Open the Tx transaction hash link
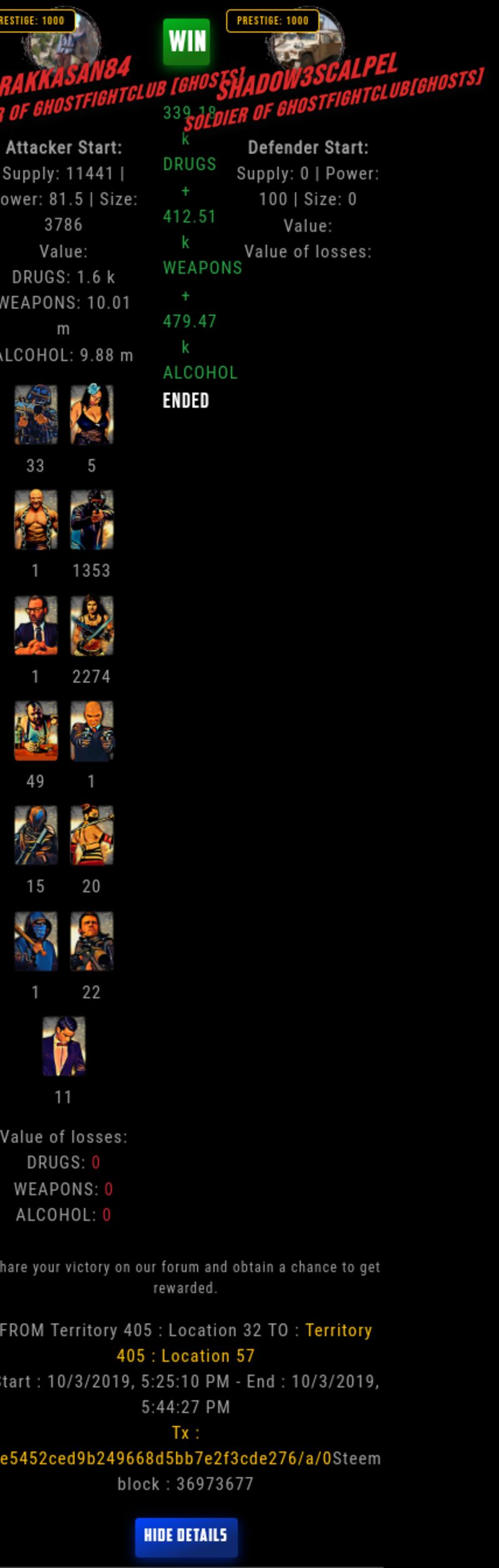Screen dimensions: 499x1568 click(x=165, y=1458)
